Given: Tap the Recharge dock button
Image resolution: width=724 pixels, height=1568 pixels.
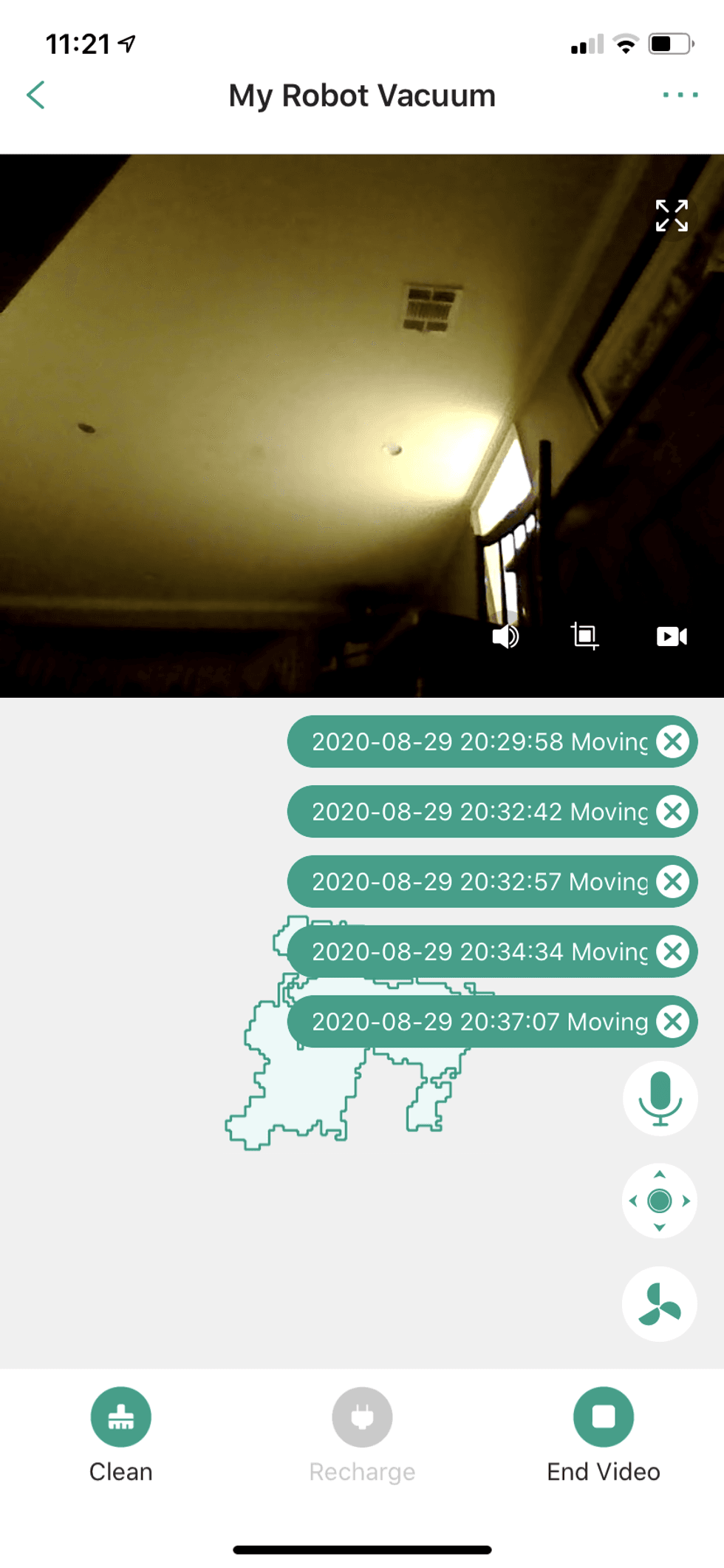Looking at the screenshot, I should point(361,1416).
